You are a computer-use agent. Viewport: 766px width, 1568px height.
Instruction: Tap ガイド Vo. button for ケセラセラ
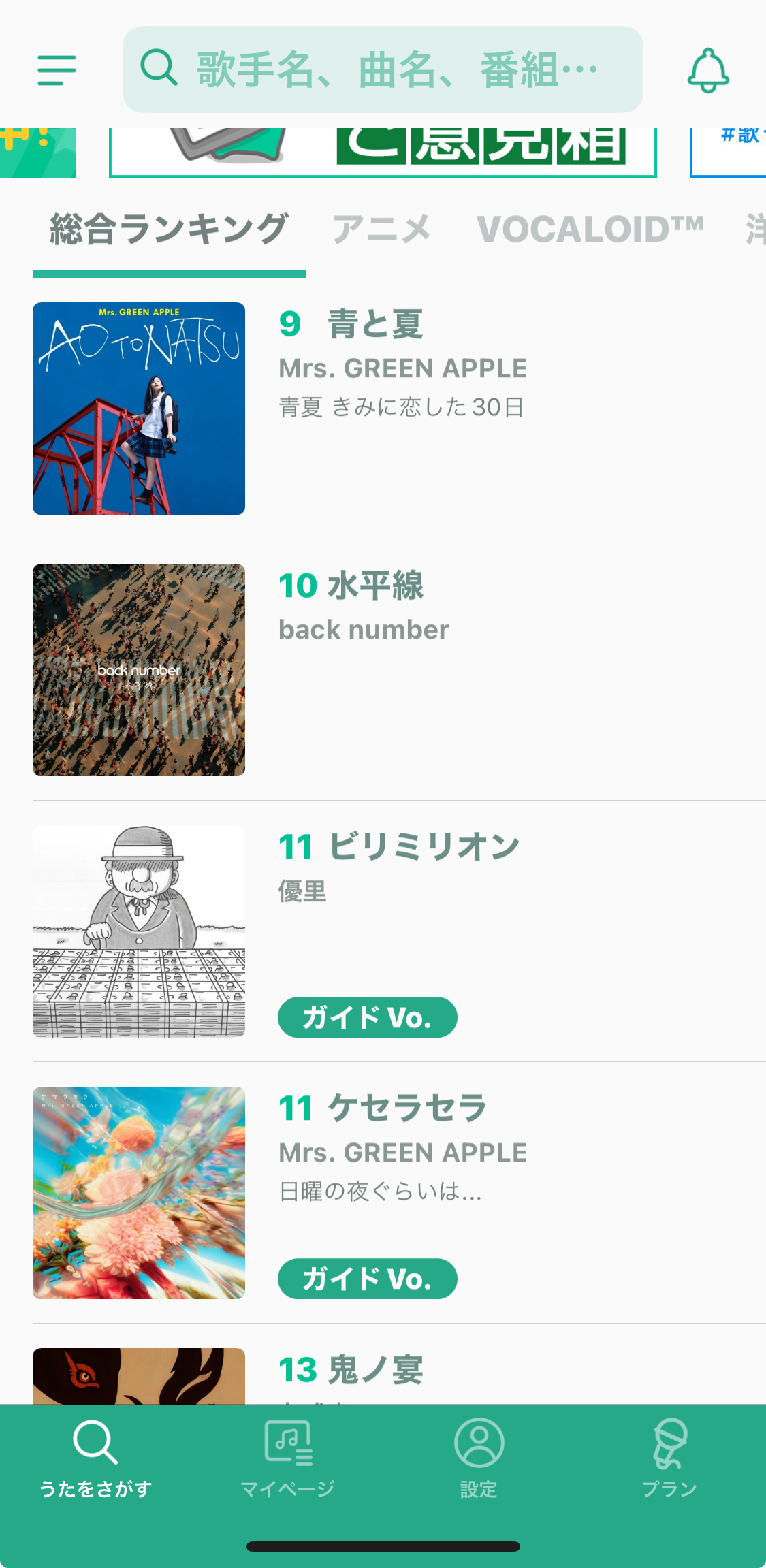coord(367,1279)
